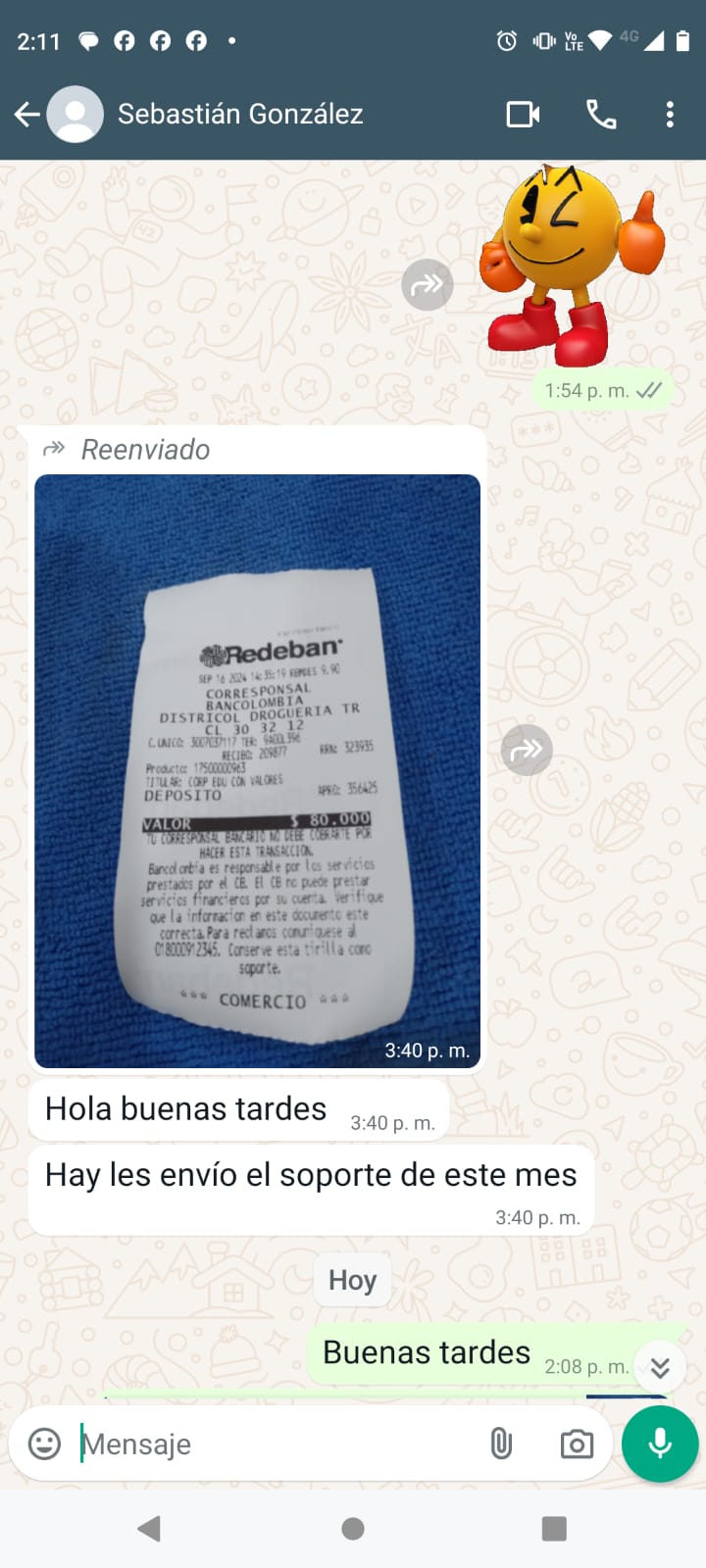
Task: Open the camera from message bar
Action: click(577, 1444)
